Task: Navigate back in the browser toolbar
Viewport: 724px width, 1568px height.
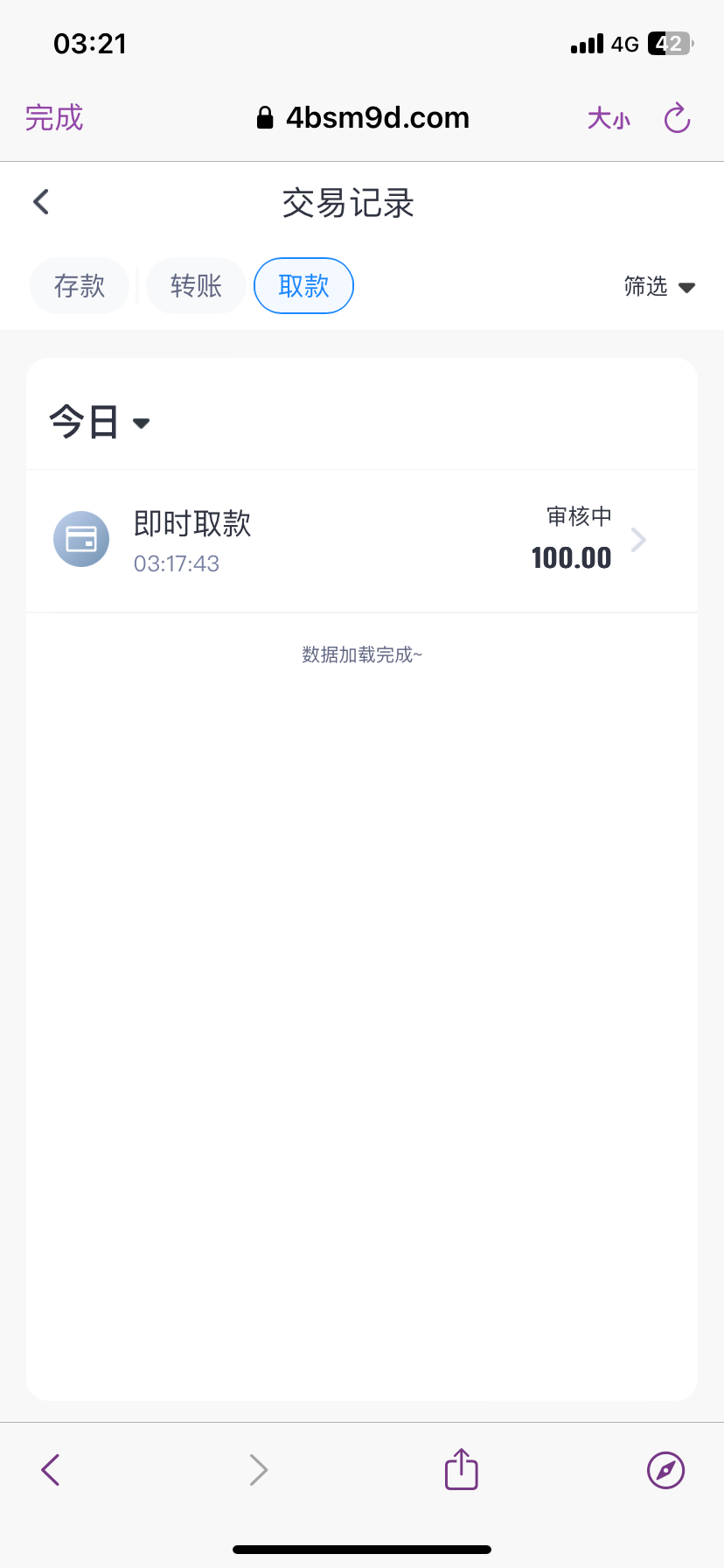Action: click(x=51, y=1469)
